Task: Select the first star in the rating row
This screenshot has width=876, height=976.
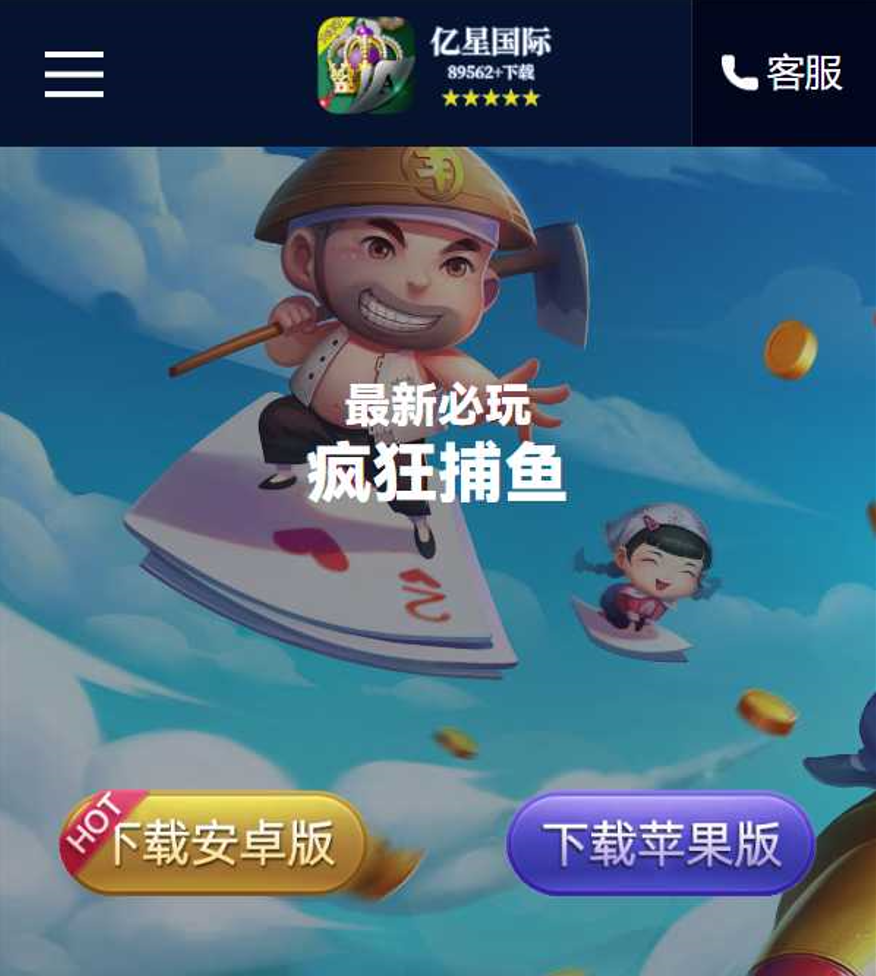Action: pyautogui.click(x=450, y=98)
